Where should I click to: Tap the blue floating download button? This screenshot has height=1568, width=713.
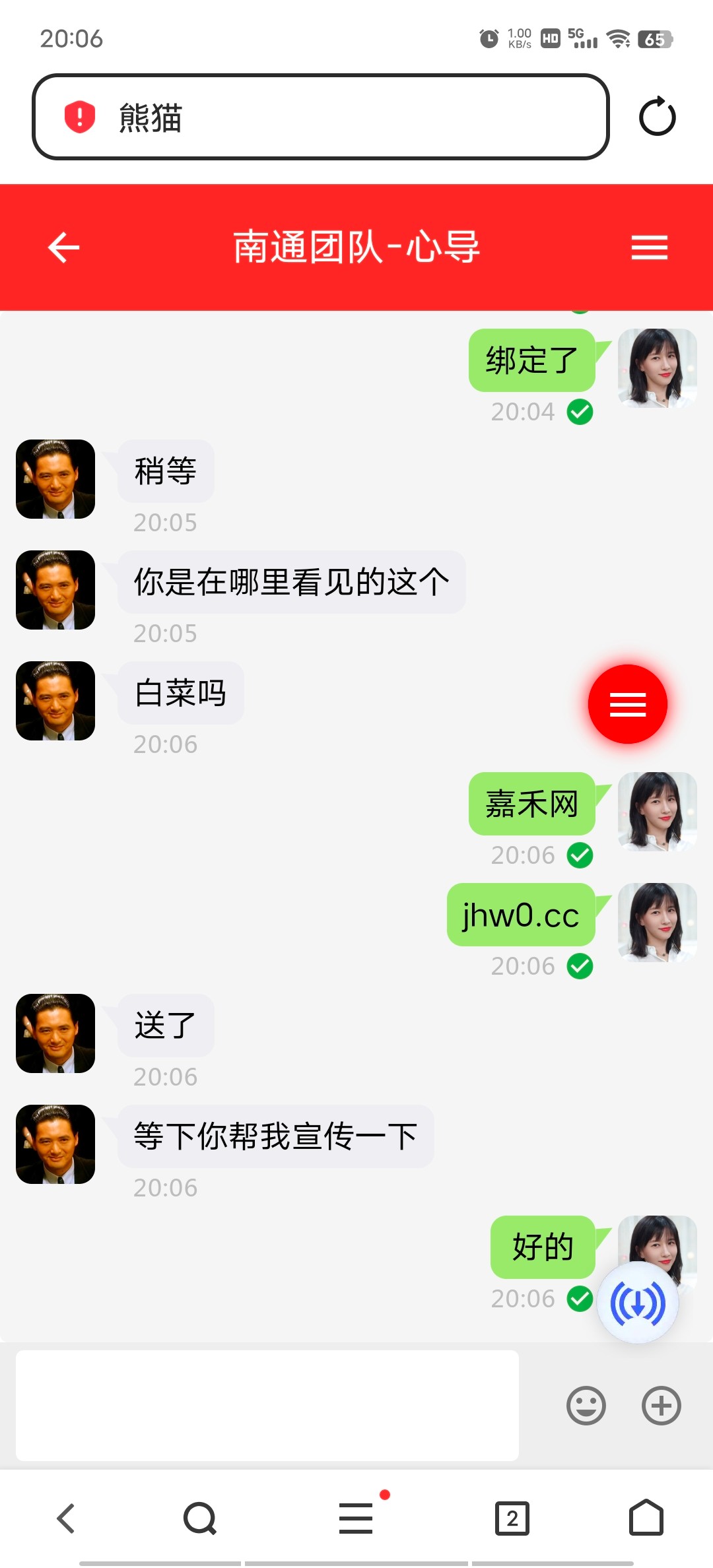(638, 1303)
